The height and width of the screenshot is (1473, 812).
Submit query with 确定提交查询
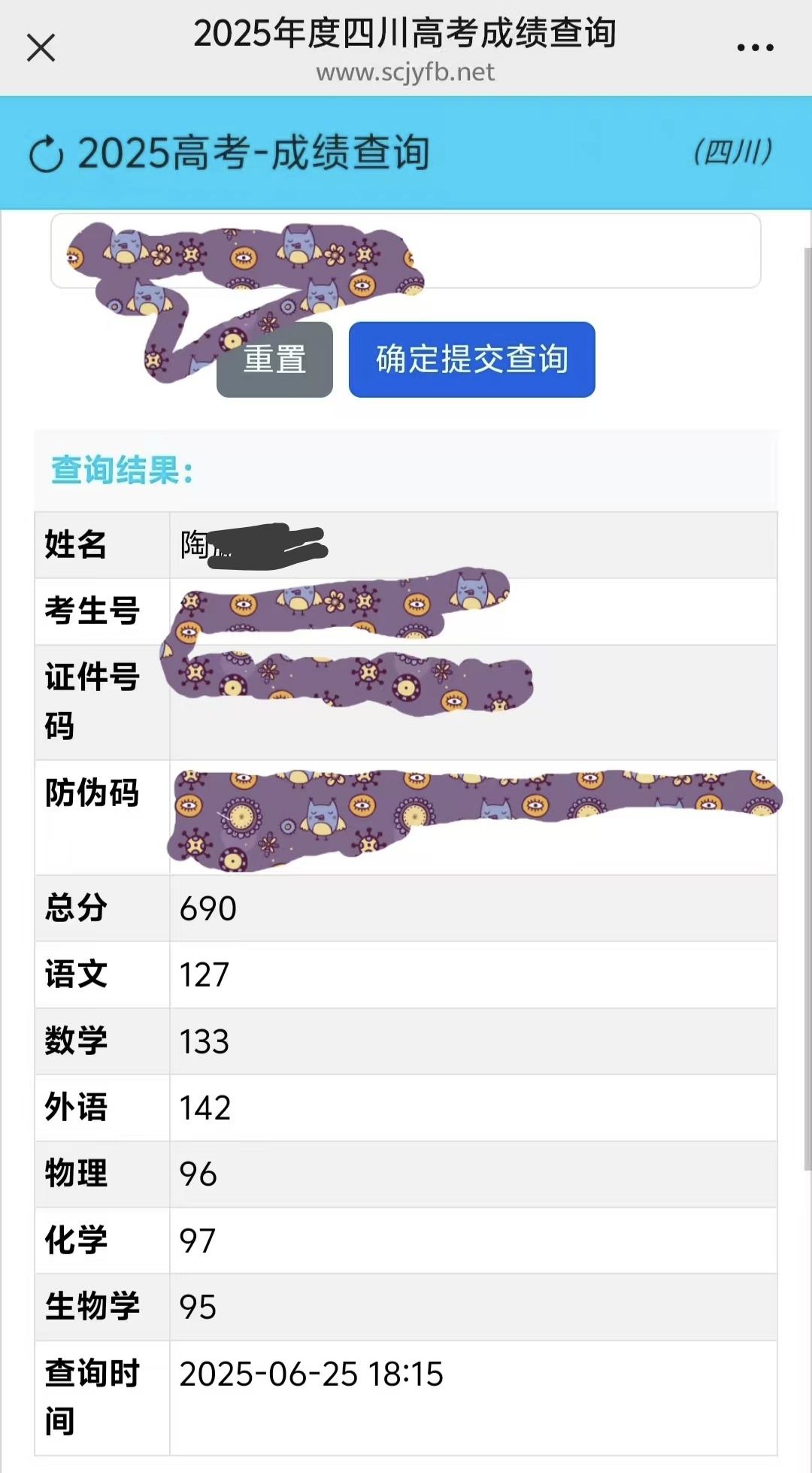pos(471,359)
